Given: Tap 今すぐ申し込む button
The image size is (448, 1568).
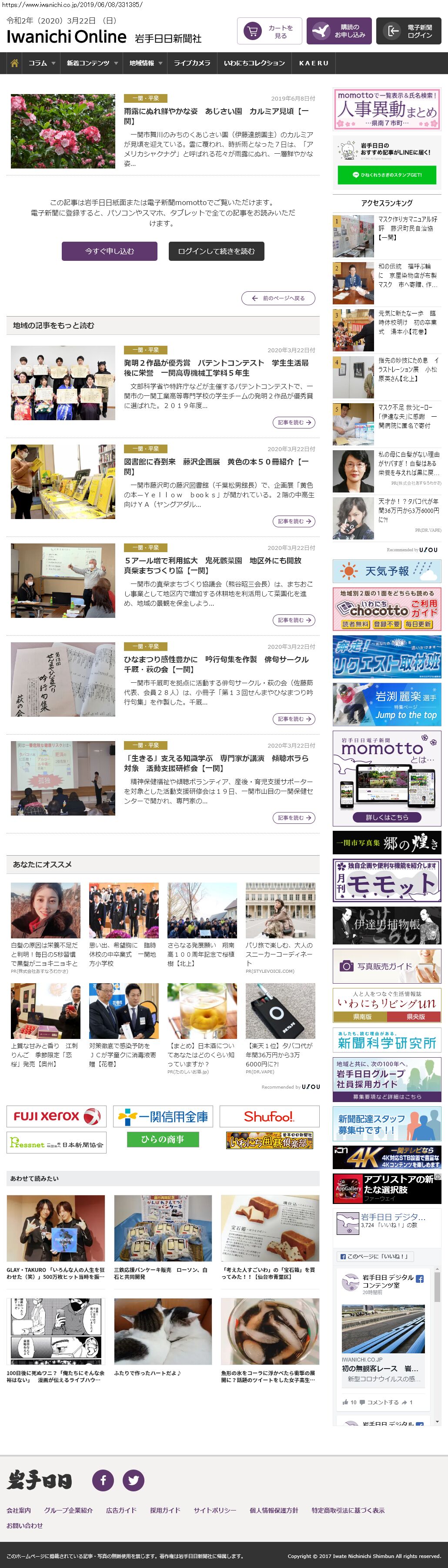Looking at the screenshot, I should (x=110, y=251).
